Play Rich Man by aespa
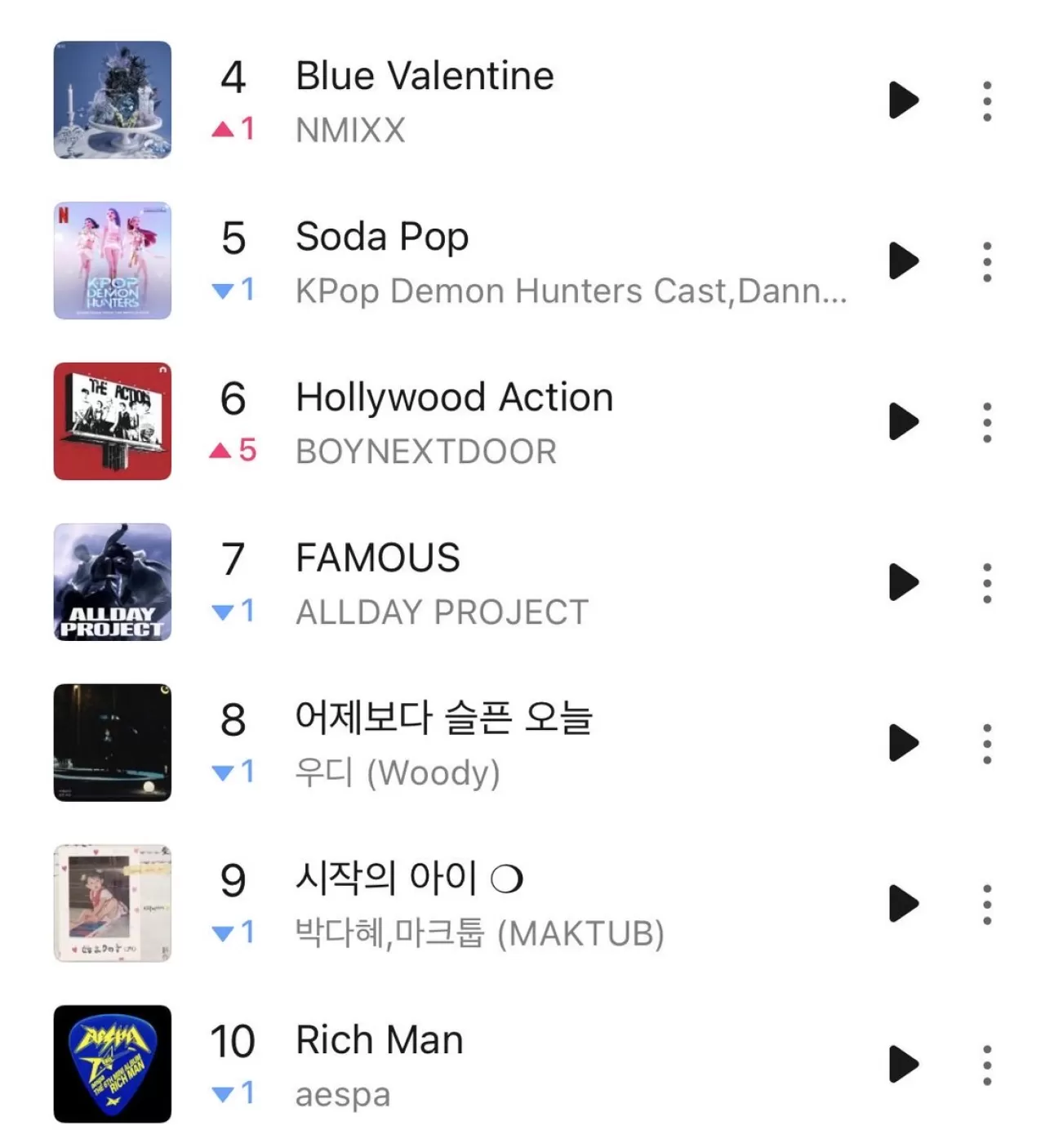 [903, 1064]
